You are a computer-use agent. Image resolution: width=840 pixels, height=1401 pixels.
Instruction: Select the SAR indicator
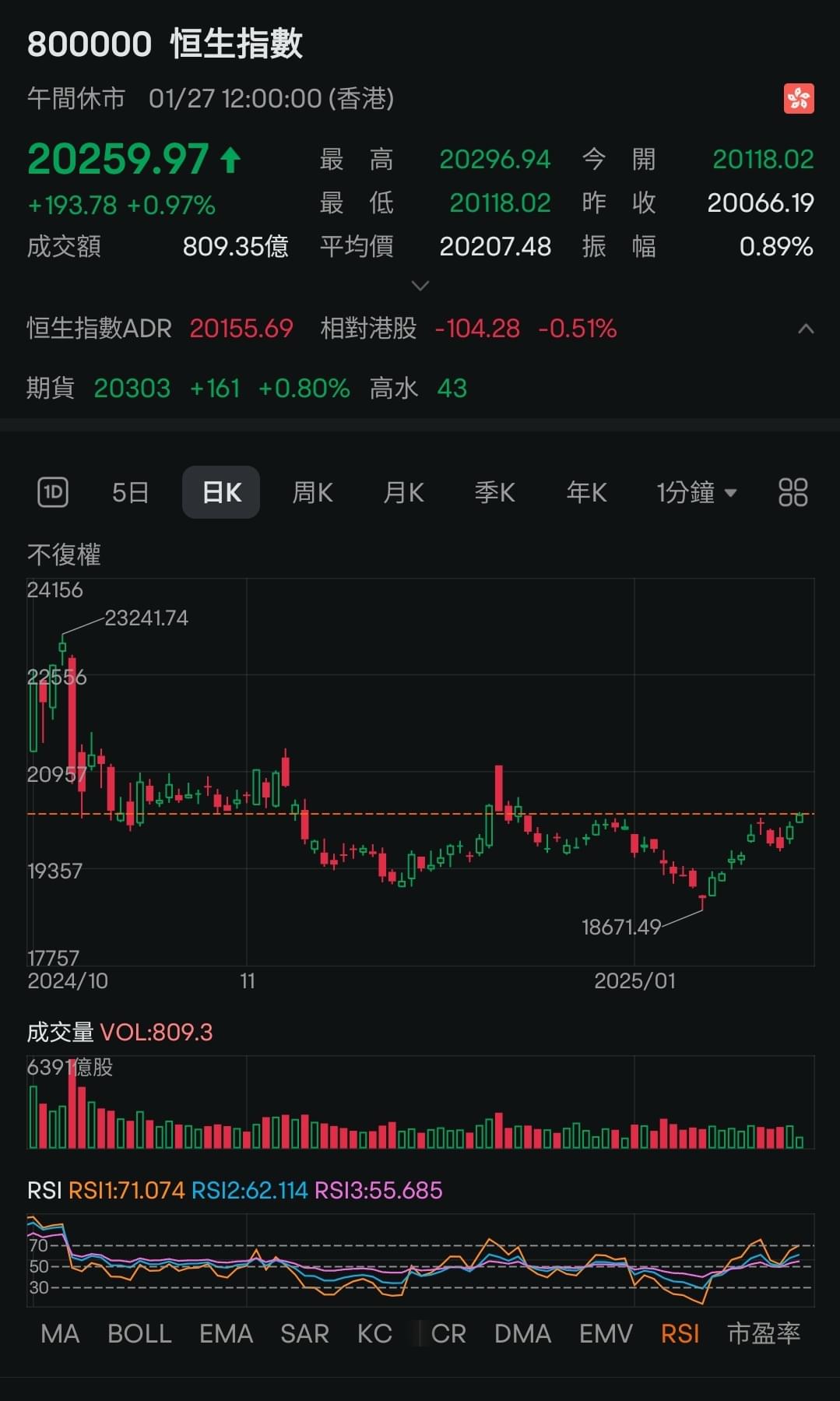[304, 1333]
